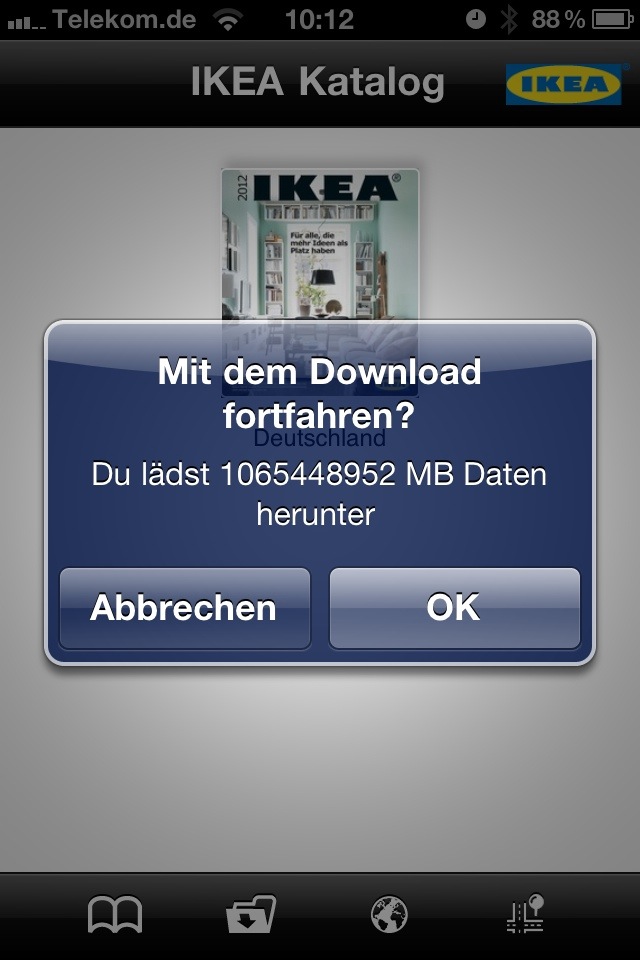Cancel the download via Abbrechen
This screenshot has height=960, width=640.
184,608
